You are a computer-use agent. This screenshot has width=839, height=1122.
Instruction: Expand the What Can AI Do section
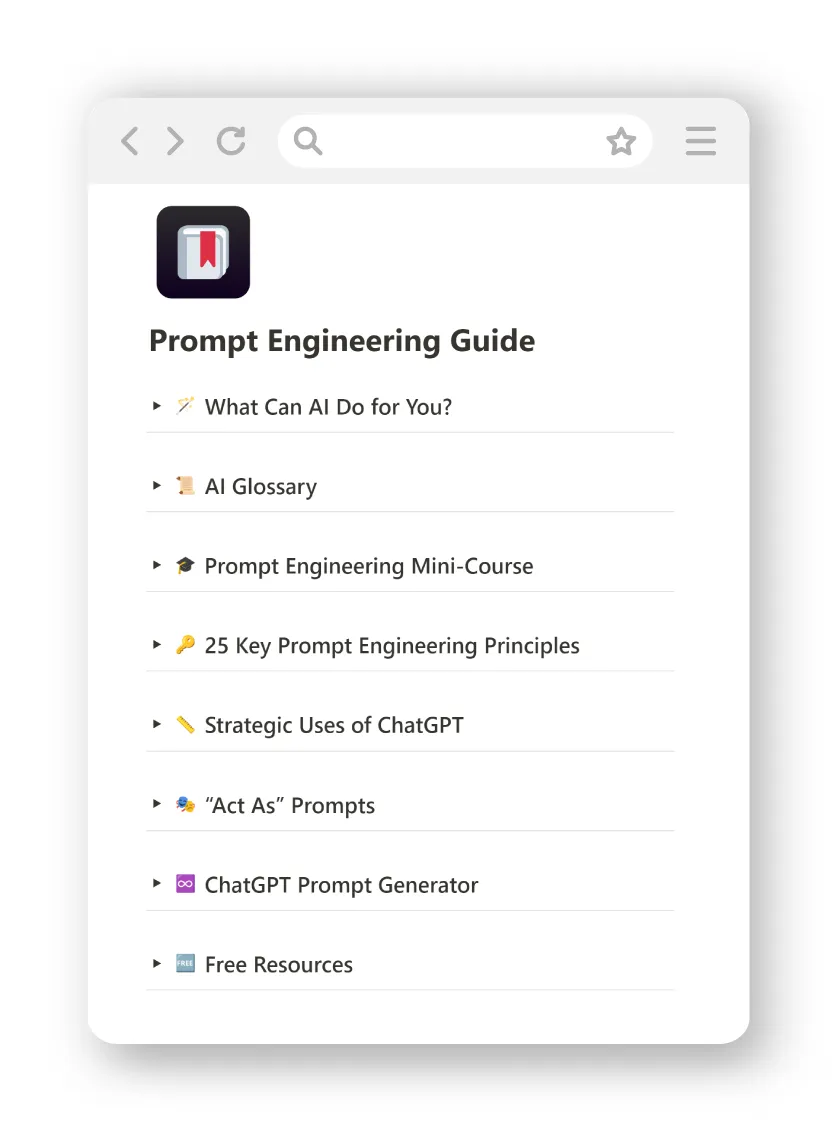tap(157, 406)
